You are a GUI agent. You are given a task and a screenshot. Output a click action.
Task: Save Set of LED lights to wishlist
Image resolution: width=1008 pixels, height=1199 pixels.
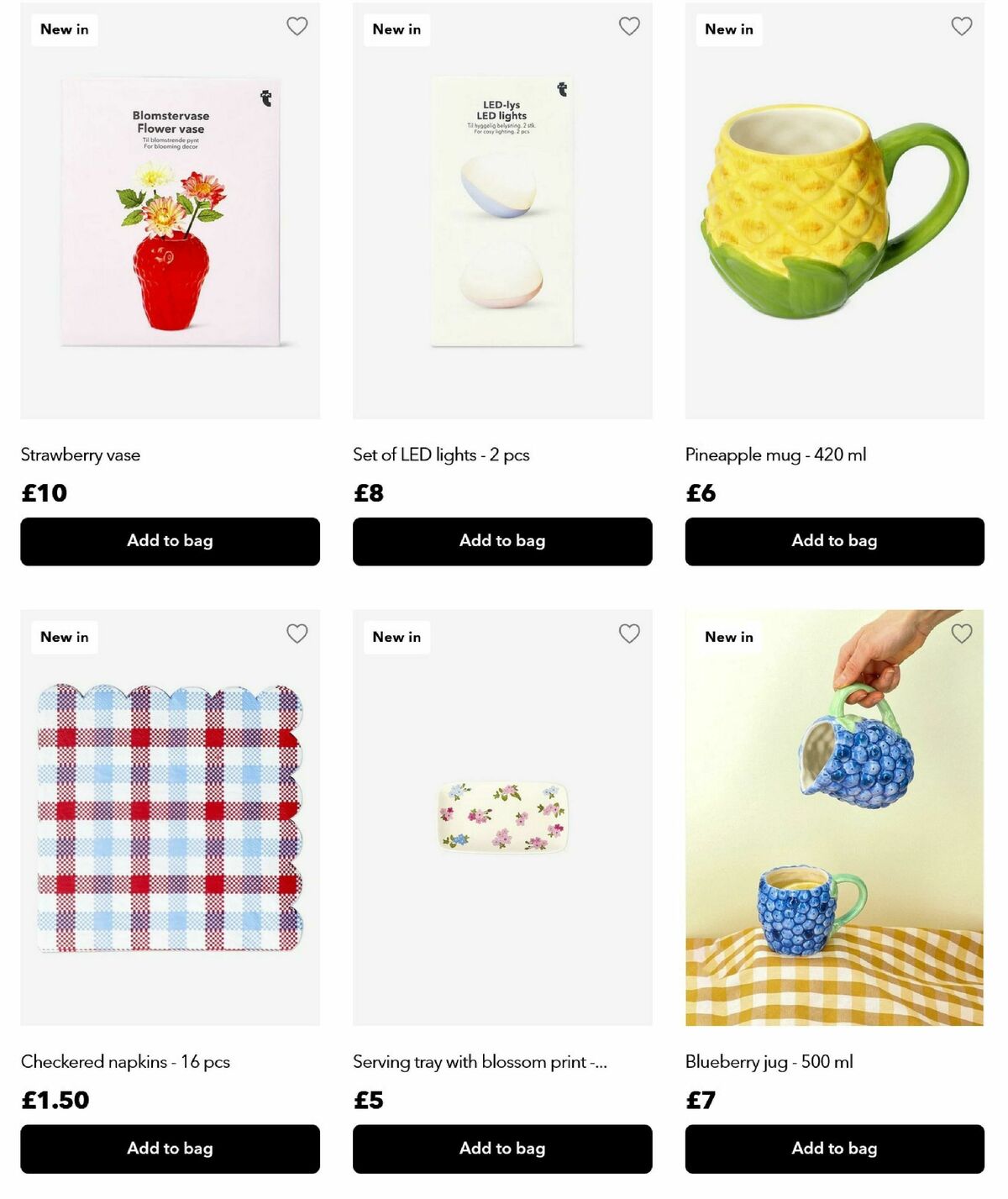tap(629, 26)
